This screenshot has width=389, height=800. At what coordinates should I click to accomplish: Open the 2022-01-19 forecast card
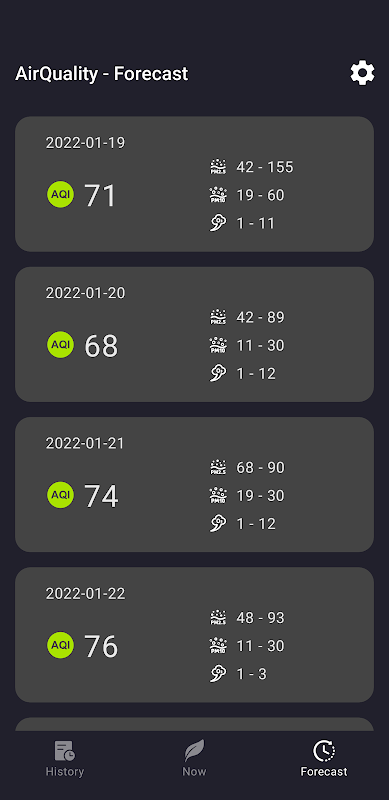point(194,184)
